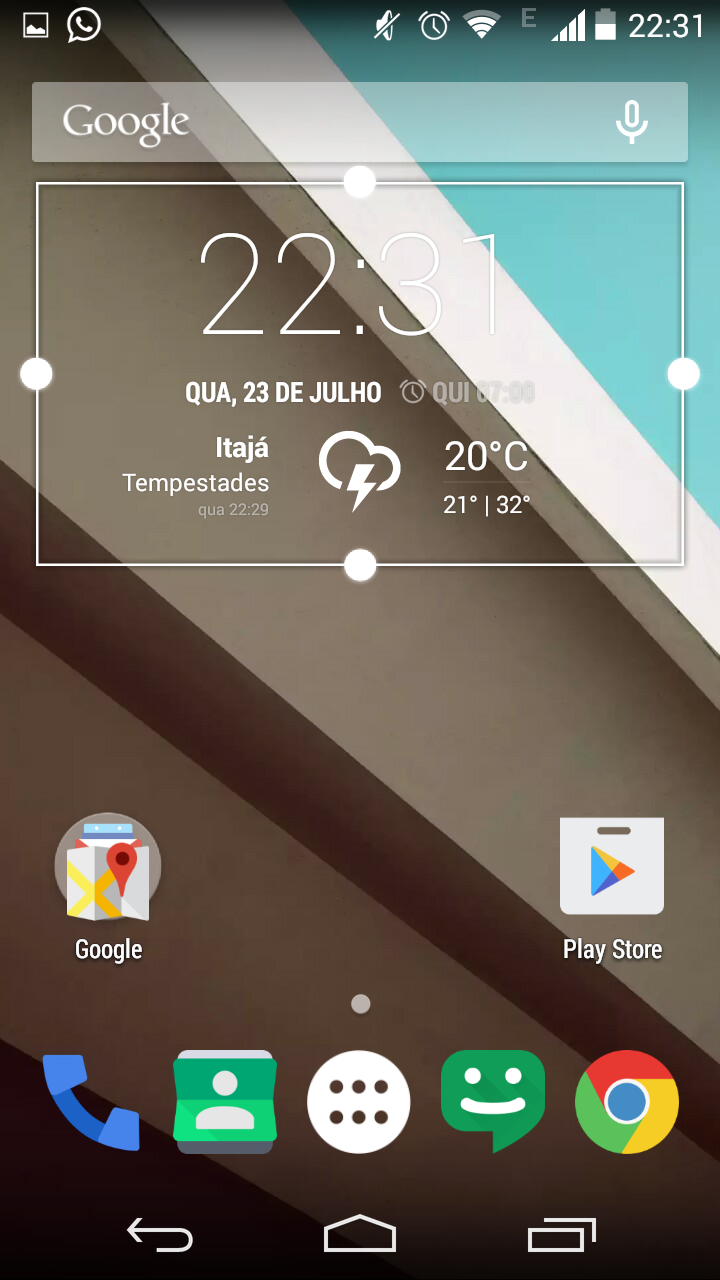Launch the Play Store app
Viewport: 720px width, 1280px height.
click(612, 868)
